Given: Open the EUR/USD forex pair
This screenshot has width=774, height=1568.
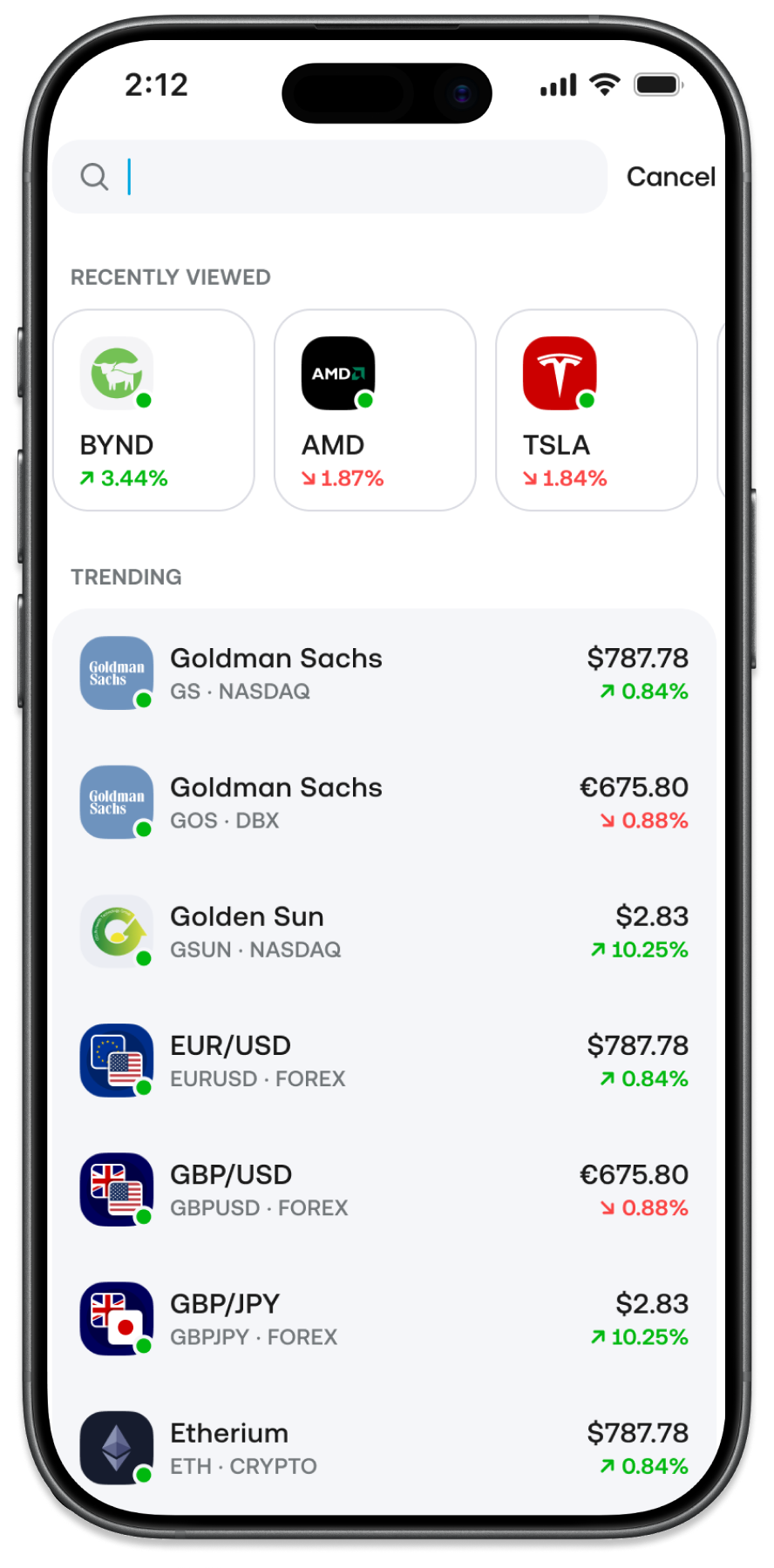Looking at the screenshot, I should [384, 1060].
